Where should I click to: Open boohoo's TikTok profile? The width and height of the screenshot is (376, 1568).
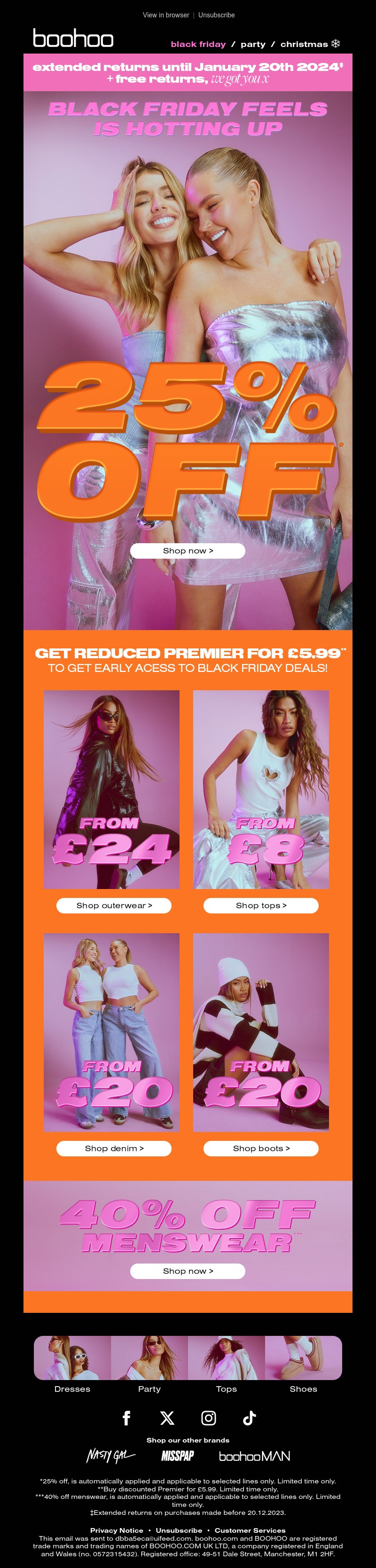(x=250, y=1418)
